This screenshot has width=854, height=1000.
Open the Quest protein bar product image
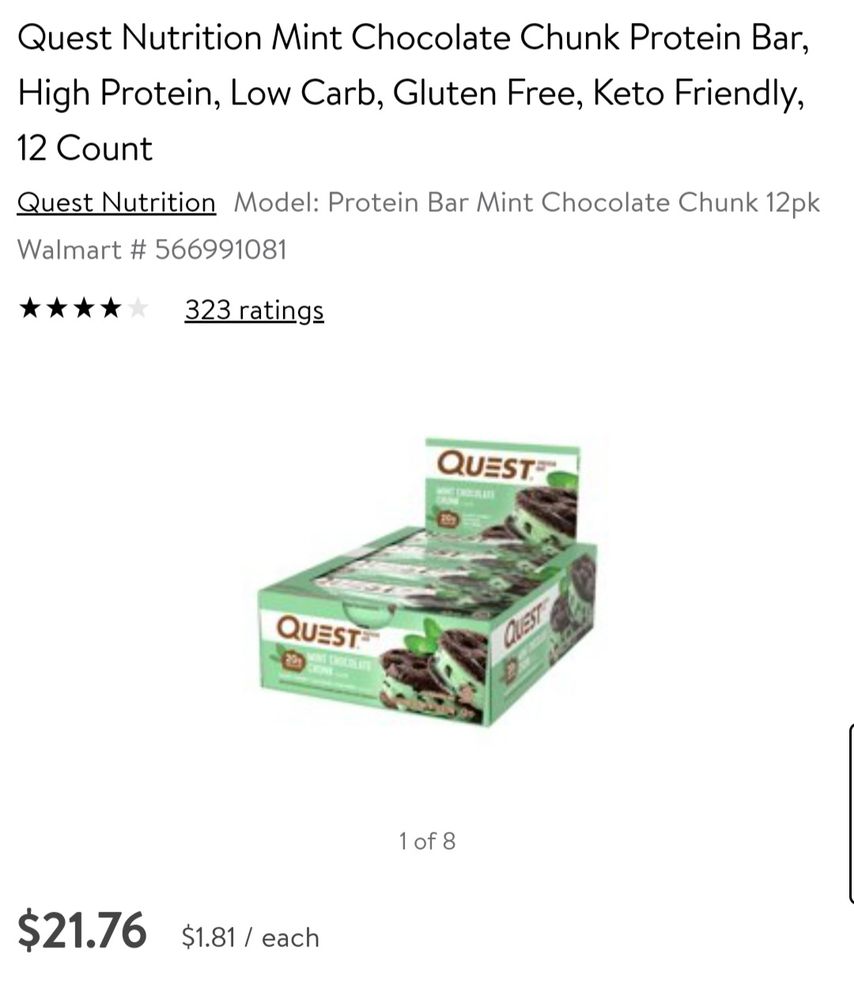click(x=427, y=582)
